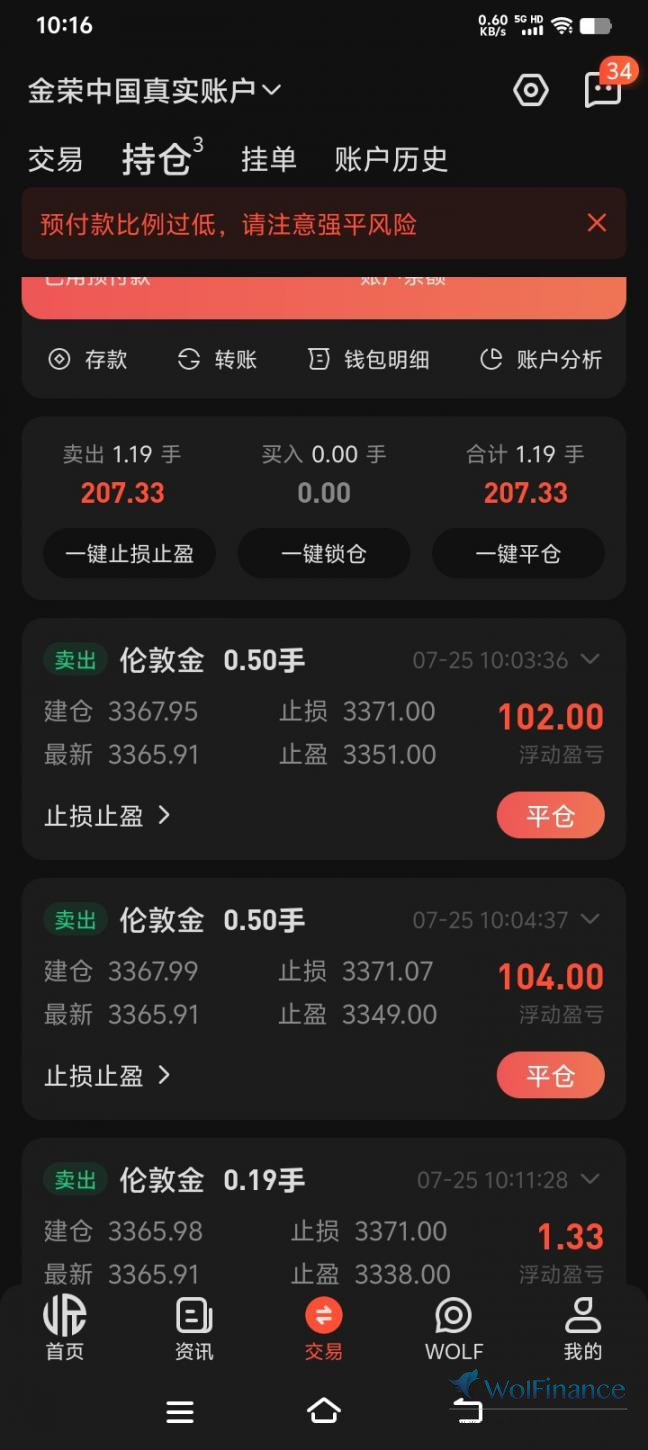Switch to the 挂单 tab

(x=269, y=159)
